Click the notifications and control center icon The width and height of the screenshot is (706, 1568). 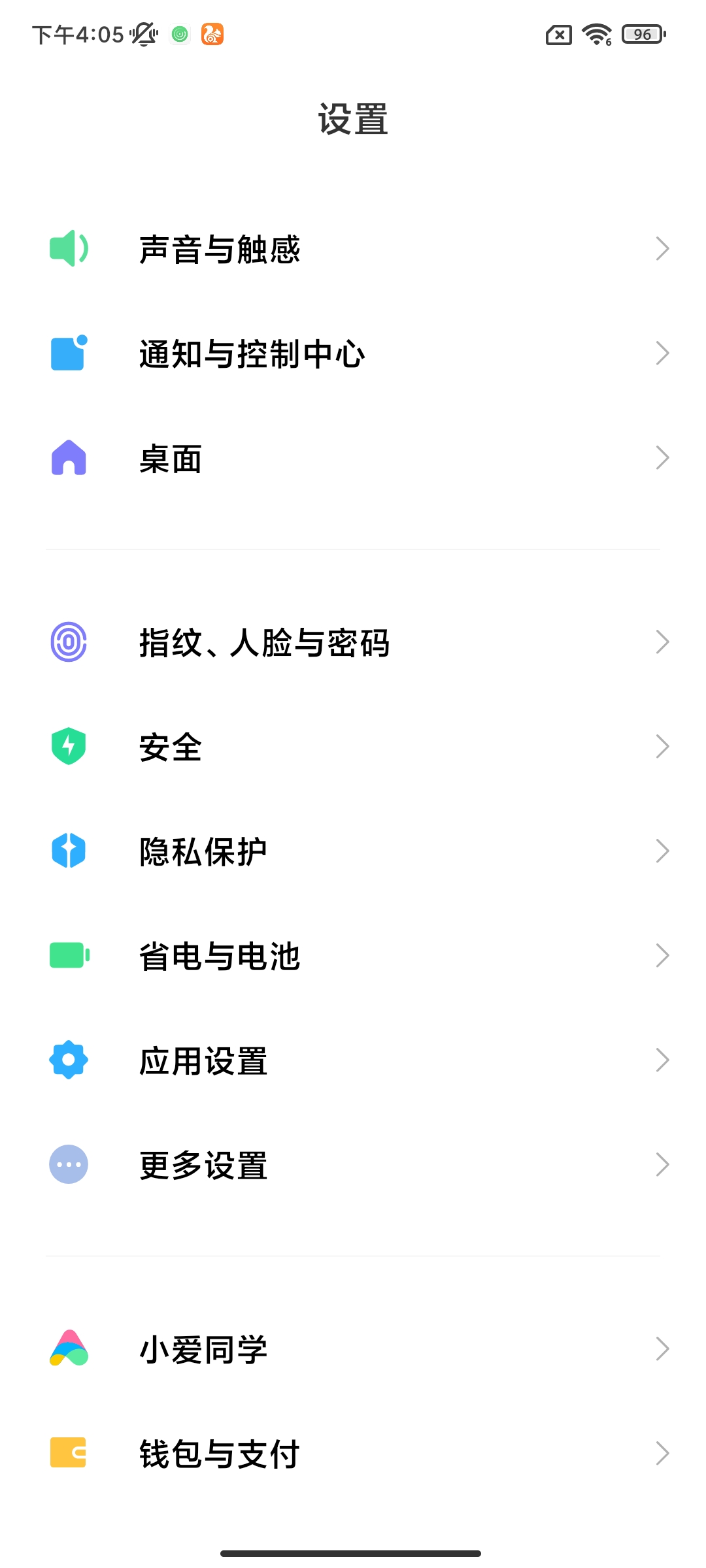pos(69,353)
